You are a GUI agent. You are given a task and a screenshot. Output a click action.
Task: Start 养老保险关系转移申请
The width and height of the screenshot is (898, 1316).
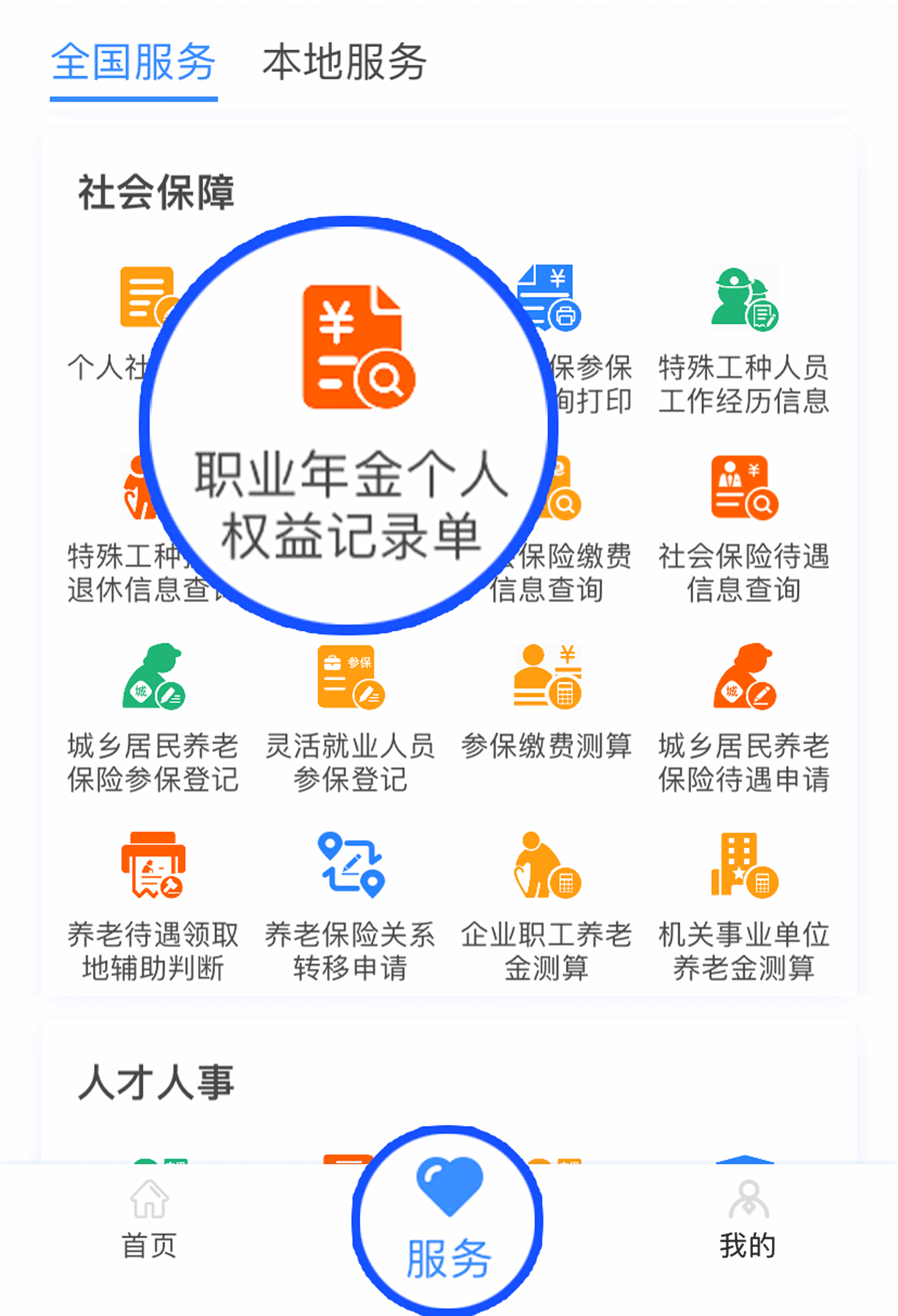[350, 906]
